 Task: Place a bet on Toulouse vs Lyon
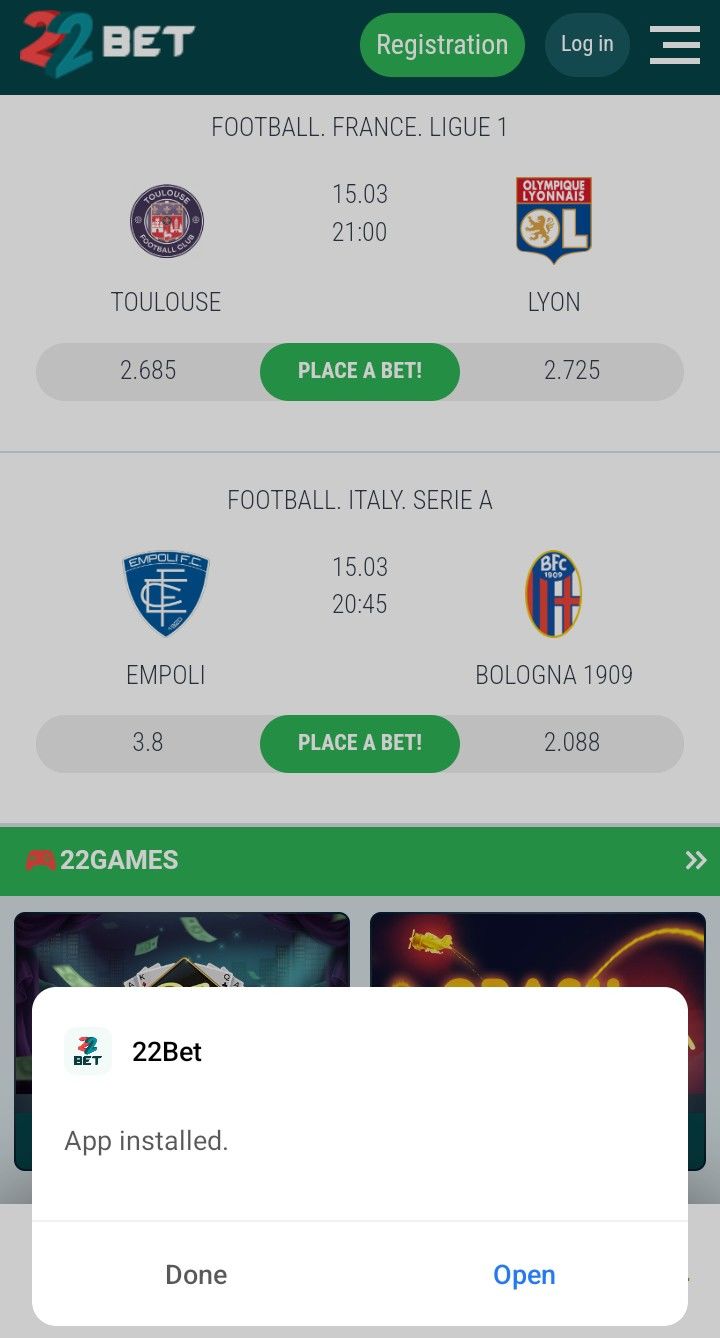(360, 371)
